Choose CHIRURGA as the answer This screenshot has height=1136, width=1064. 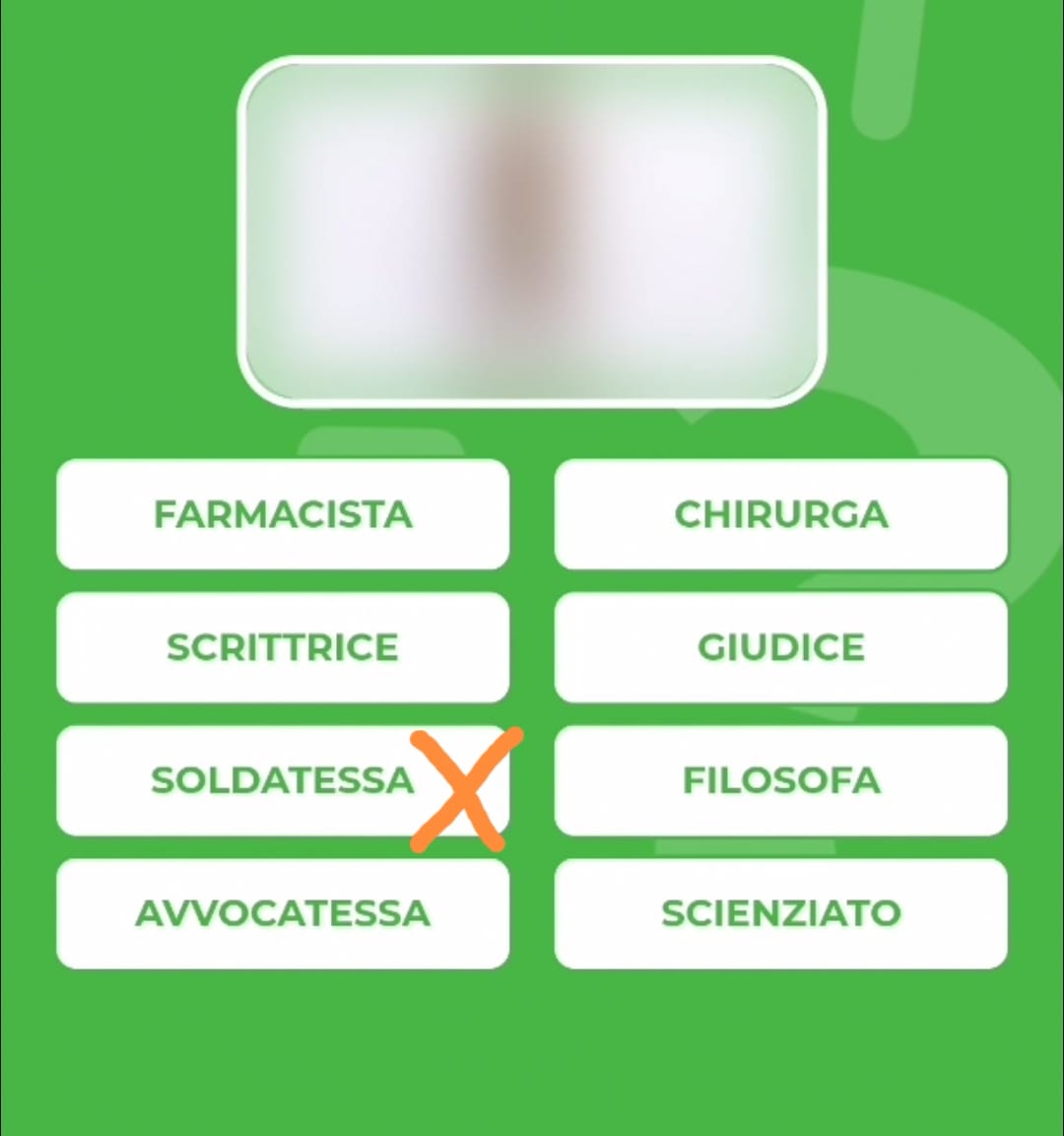(780, 514)
